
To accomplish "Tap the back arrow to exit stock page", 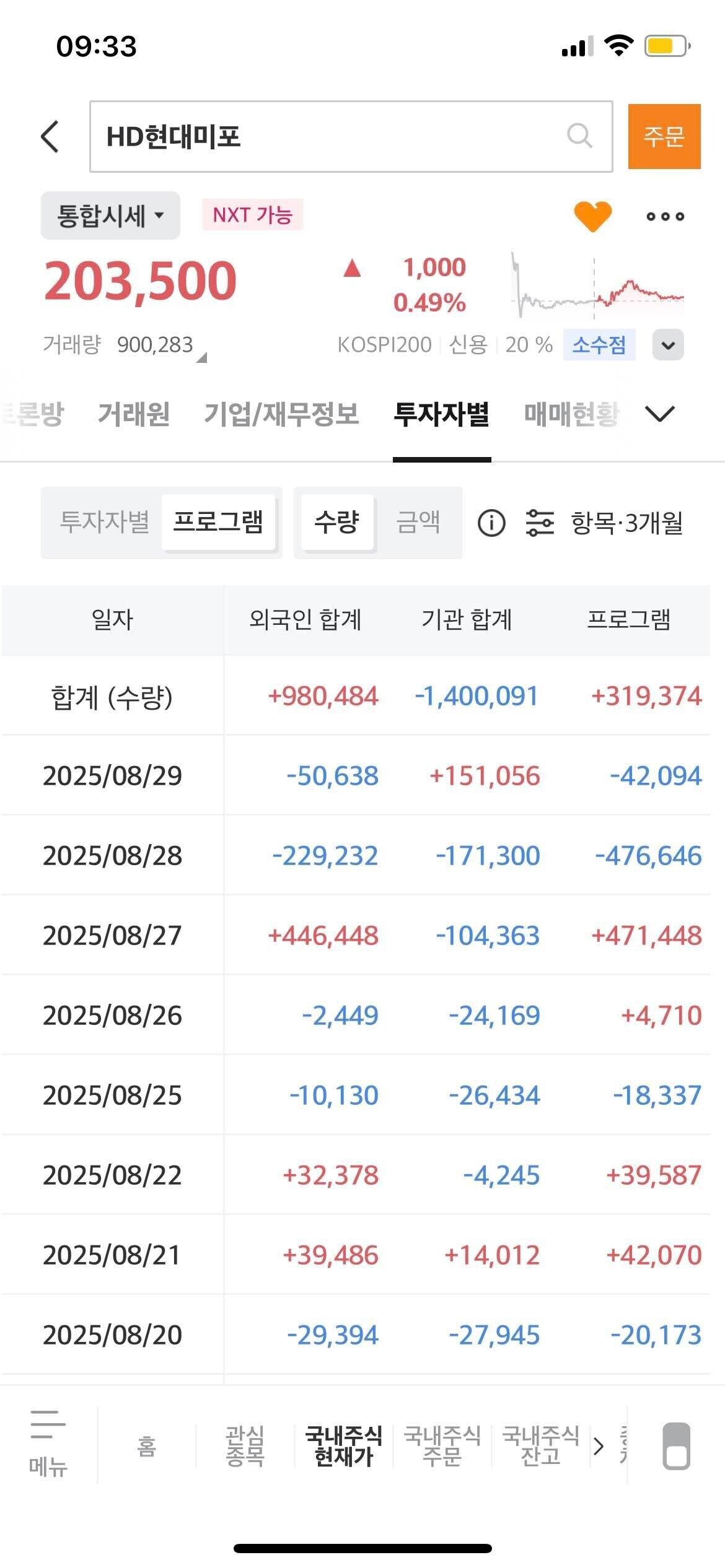I will tap(50, 136).
